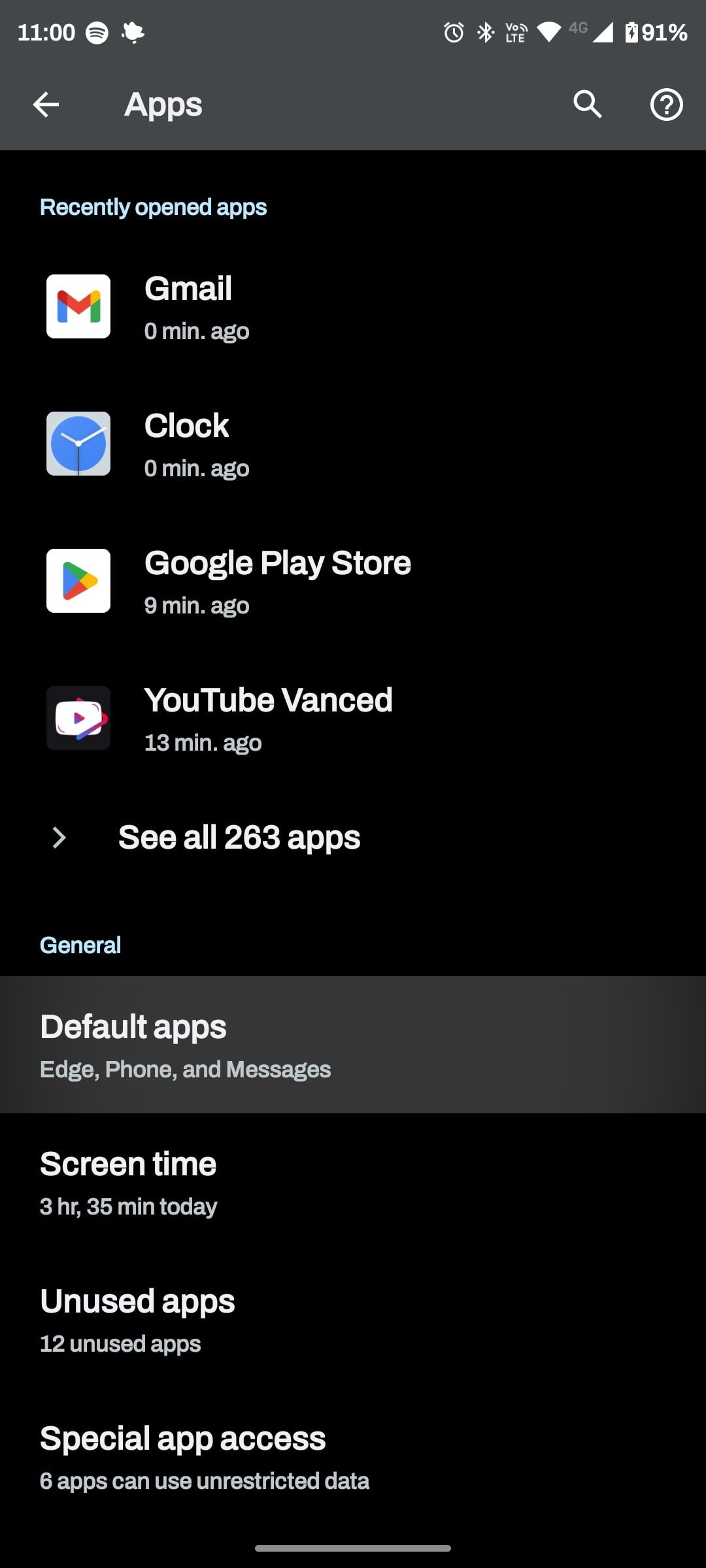Tap the Bluetooth status bar icon

tap(485, 31)
